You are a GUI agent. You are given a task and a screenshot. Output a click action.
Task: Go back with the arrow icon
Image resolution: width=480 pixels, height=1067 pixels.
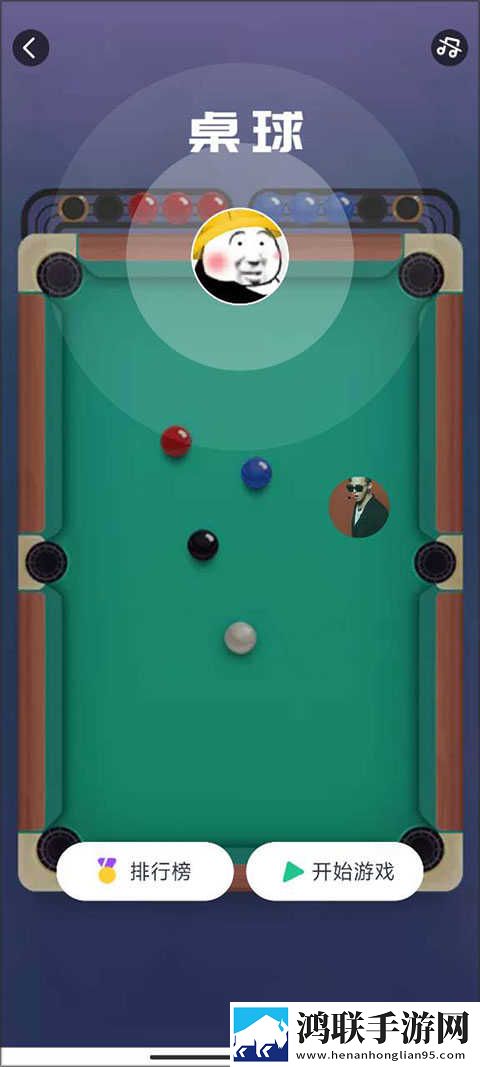pyautogui.click(x=31, y=48)
